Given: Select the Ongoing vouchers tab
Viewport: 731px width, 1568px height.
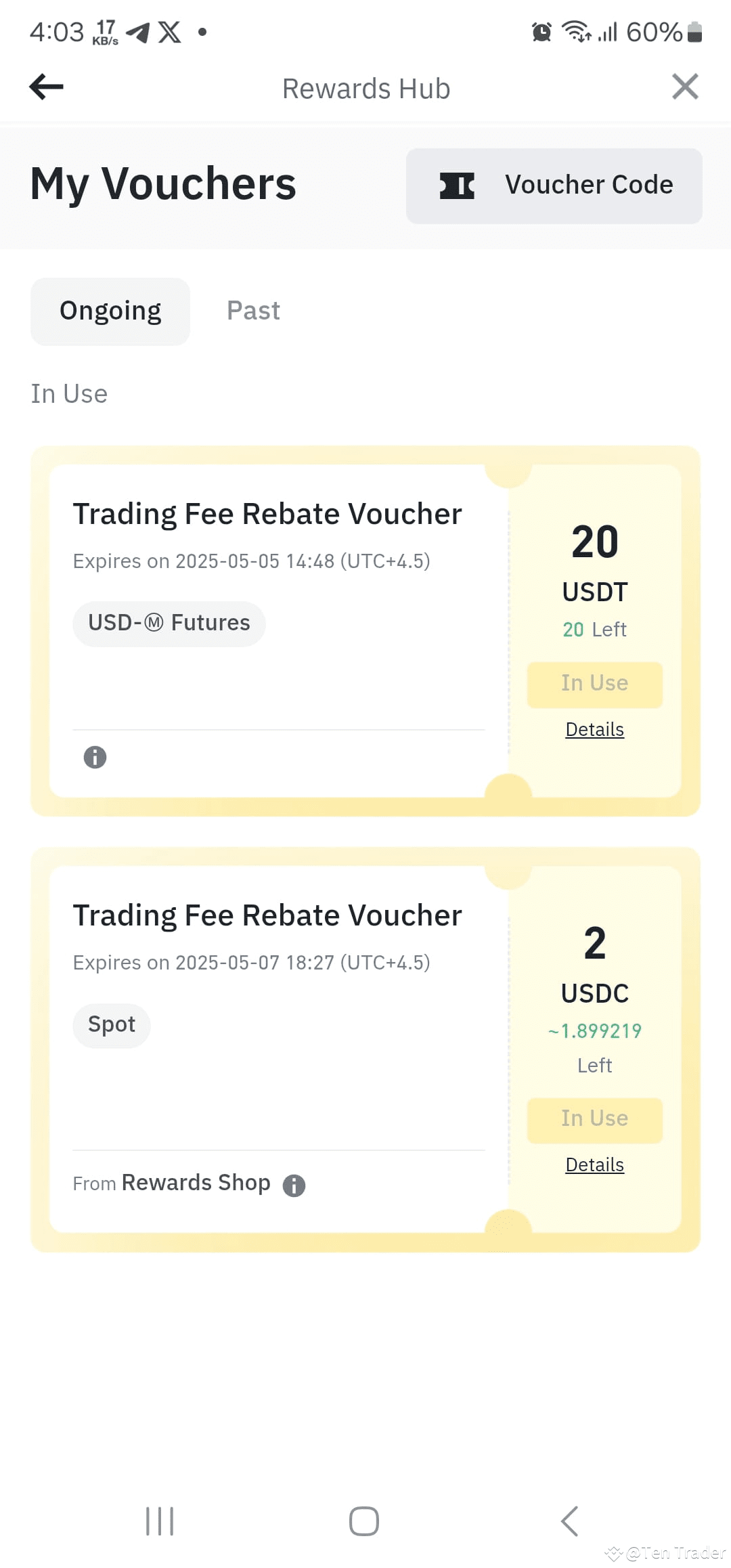Looking at the screenshot, I should [110, 311].
